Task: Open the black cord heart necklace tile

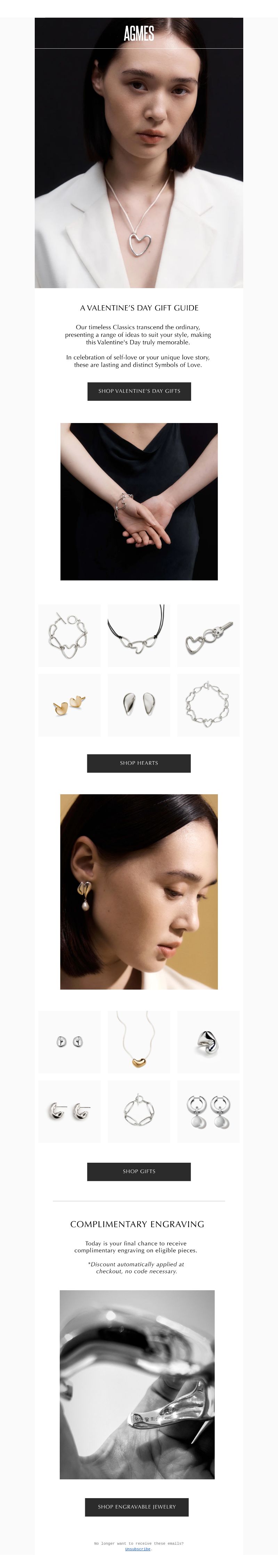Action: [139, 635]
